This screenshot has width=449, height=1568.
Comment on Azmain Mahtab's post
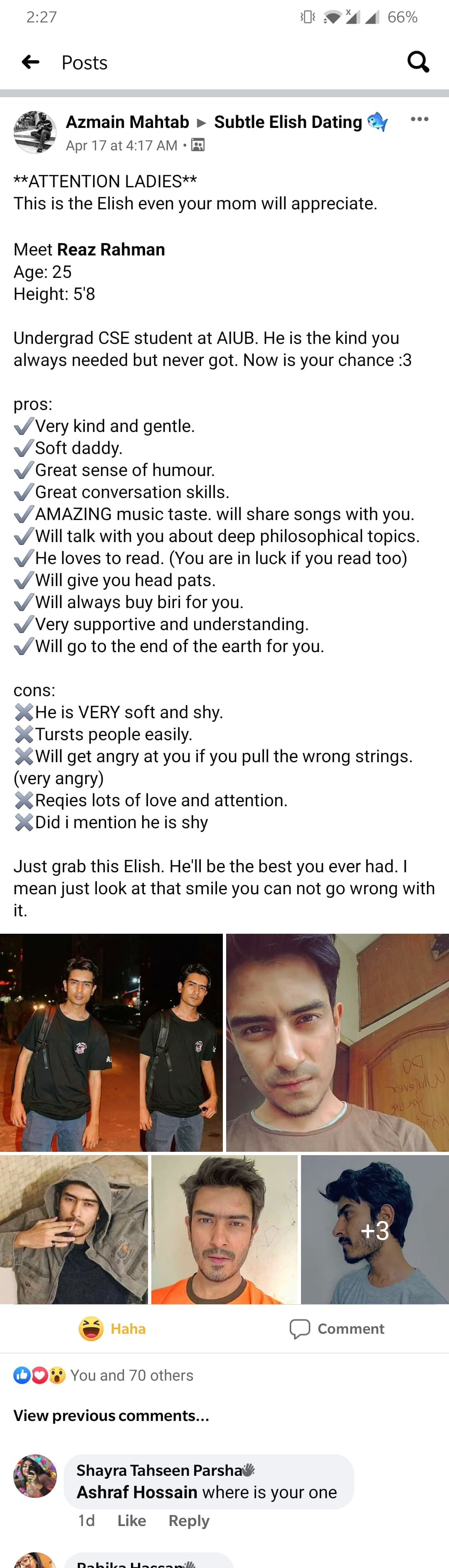pyautogui.click(x=337, y=1329)
